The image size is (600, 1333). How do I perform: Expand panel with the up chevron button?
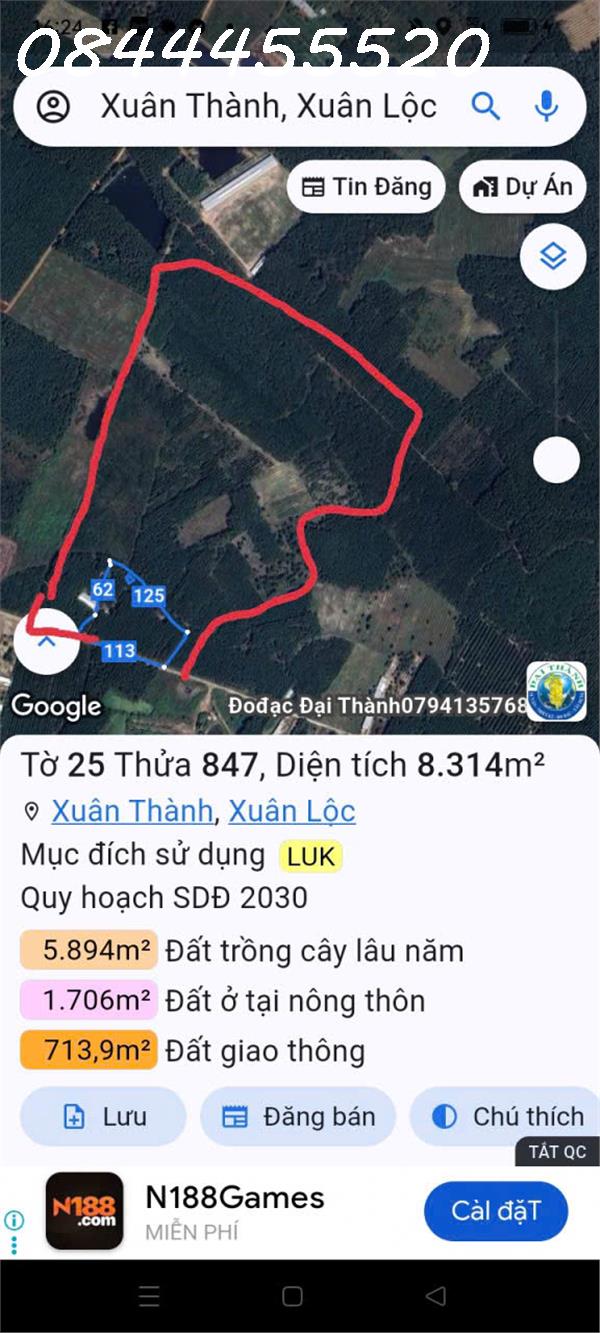46,643
